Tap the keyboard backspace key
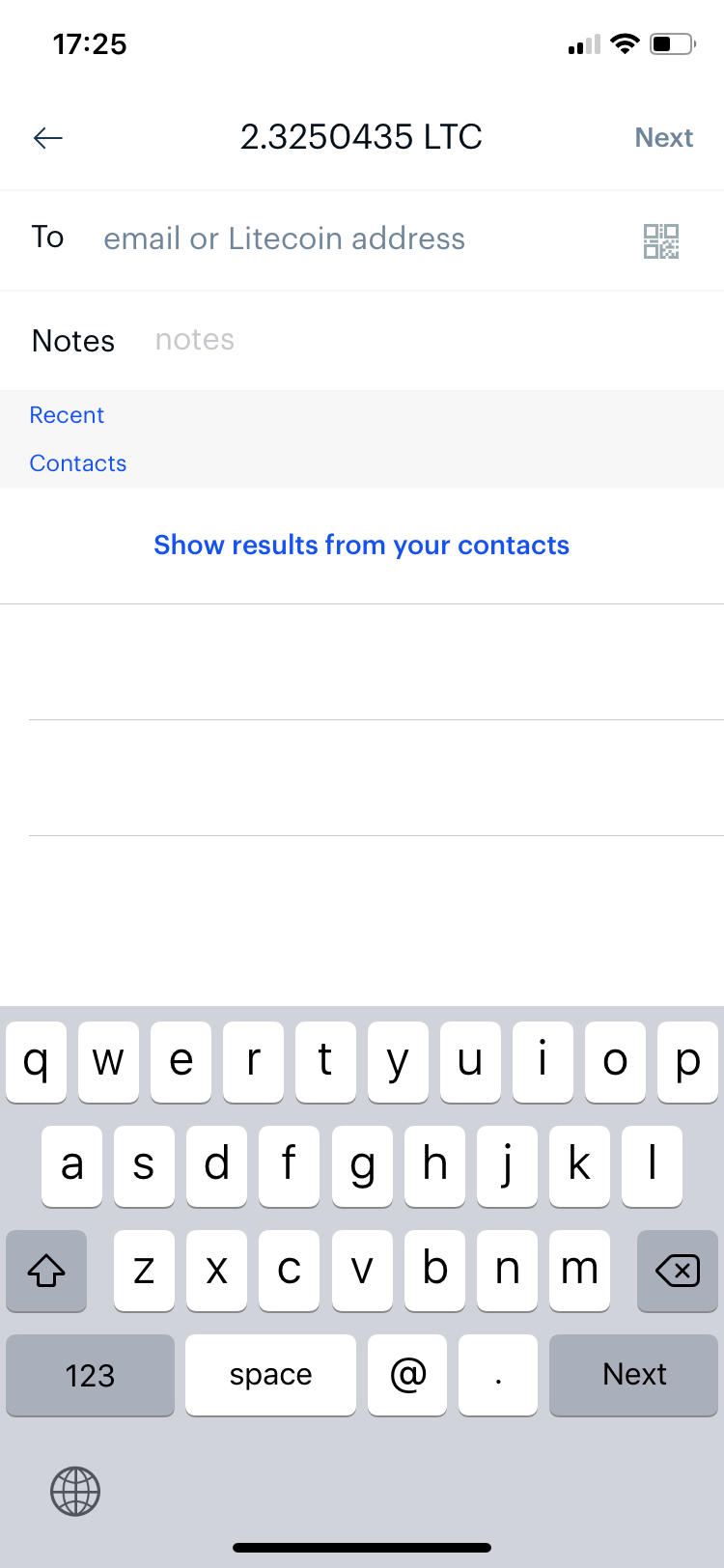The height and width of the screenshot is (1568, 724). coord(678,1271)
